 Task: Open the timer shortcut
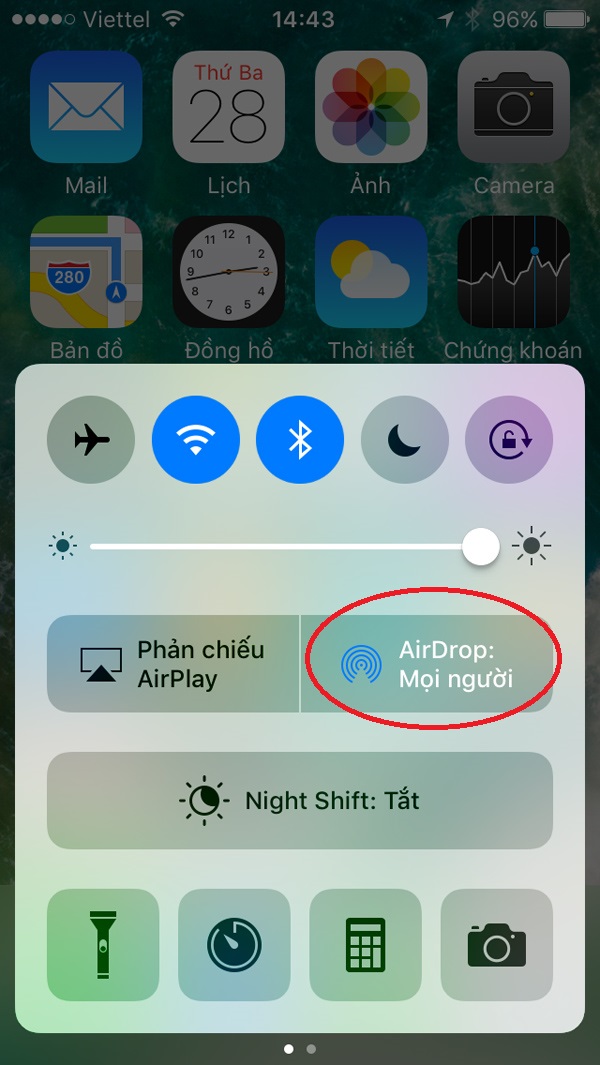[x=234, y=944]
